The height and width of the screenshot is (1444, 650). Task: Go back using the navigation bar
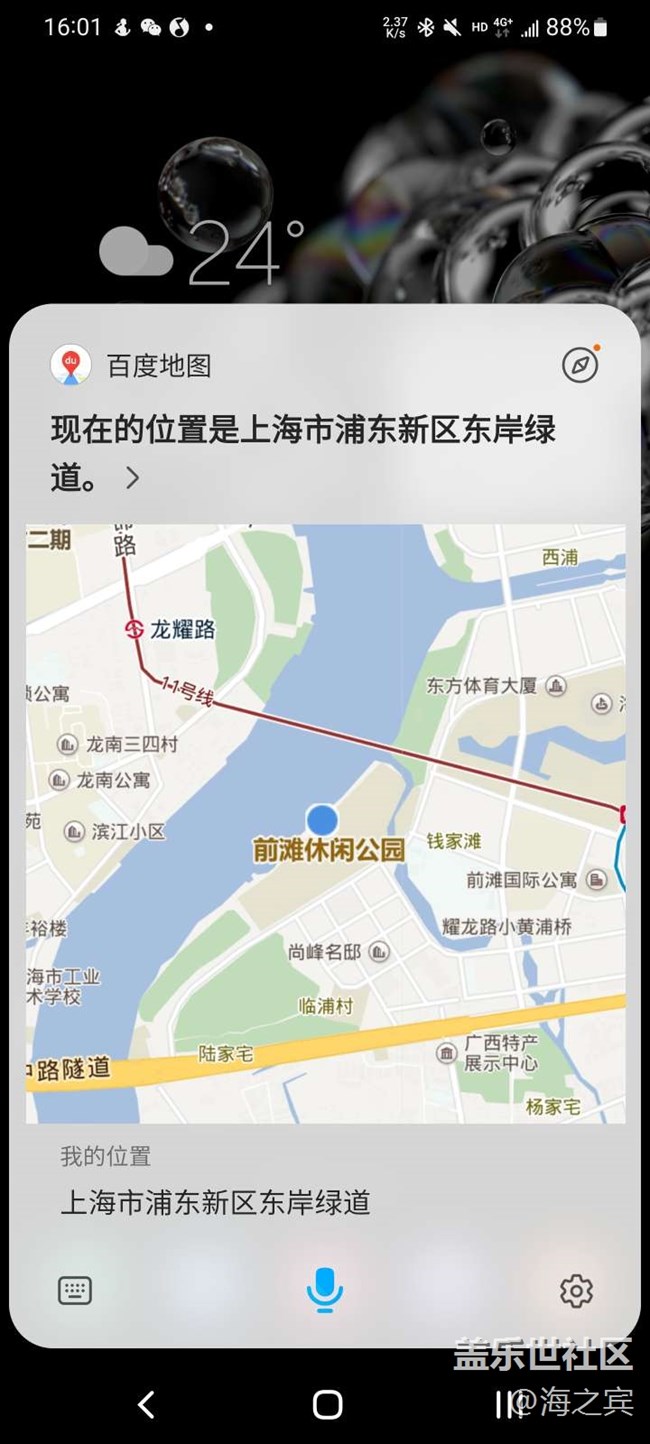tap(146, 1405)
